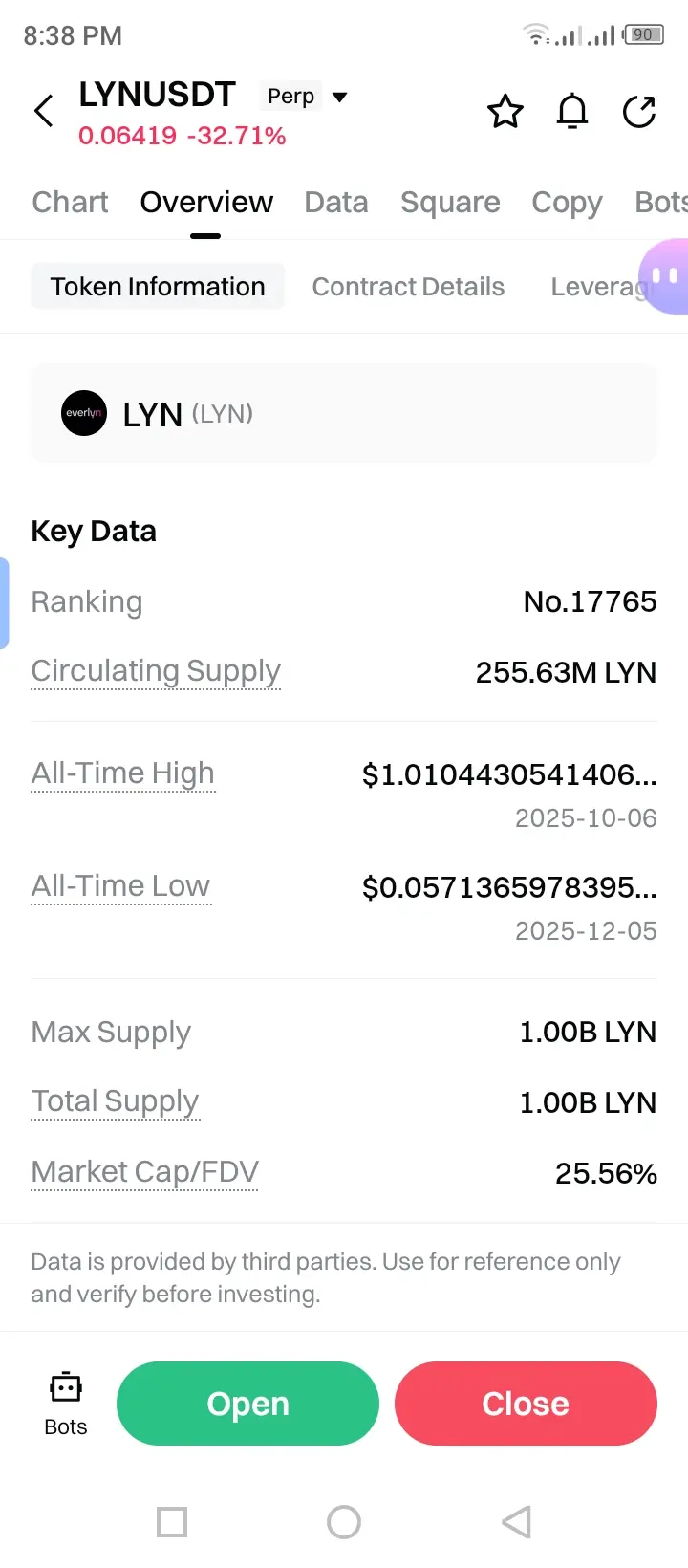
Task: Switch to the Data tab
Action: click(336, 203)
